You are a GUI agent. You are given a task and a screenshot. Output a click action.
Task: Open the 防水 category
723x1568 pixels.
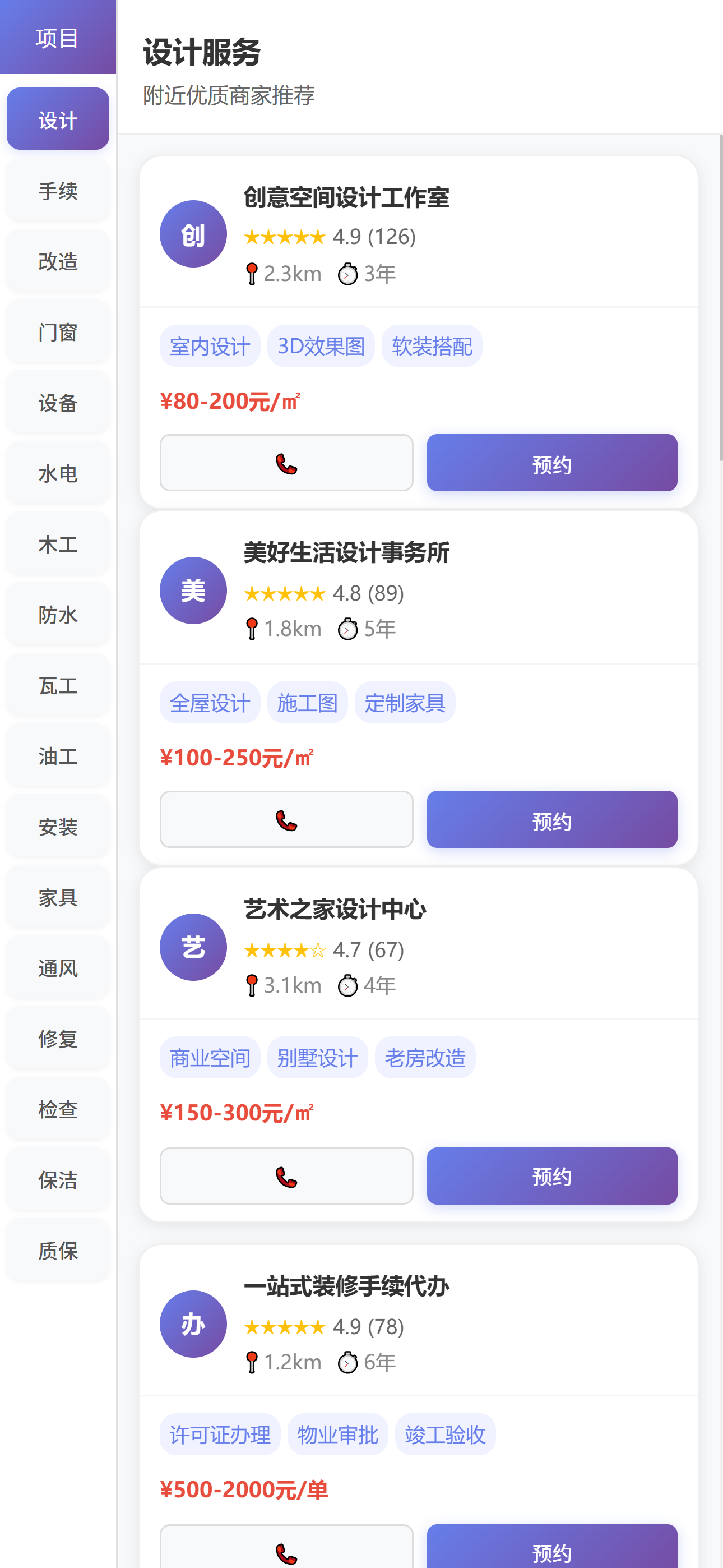[58, 615]
